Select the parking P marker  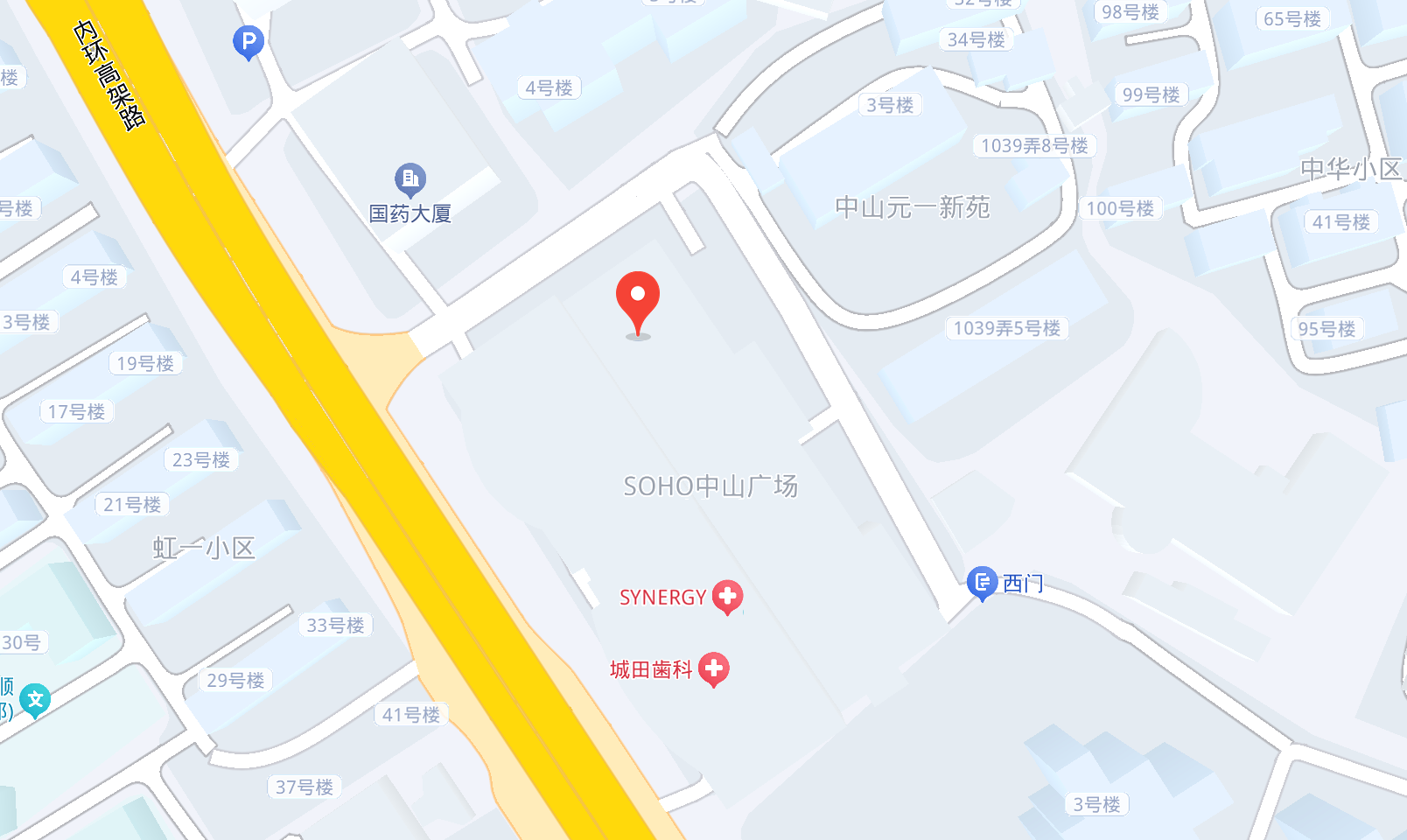click(x=248, y=41)
